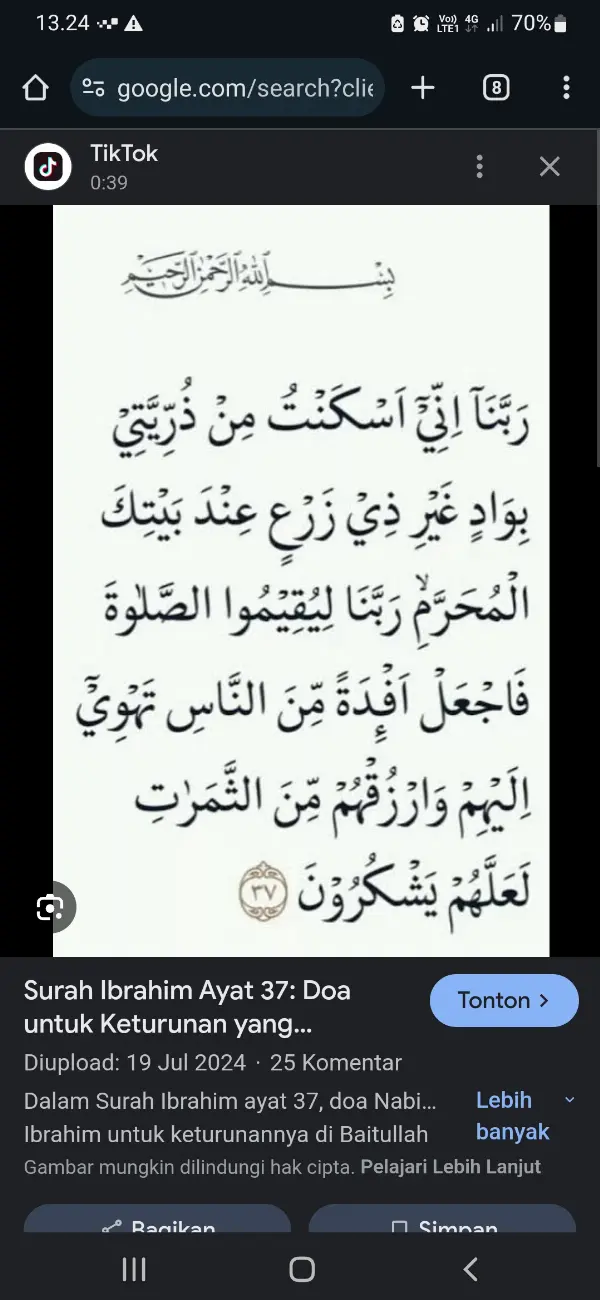Go back using the system back button

point(470,1270)
